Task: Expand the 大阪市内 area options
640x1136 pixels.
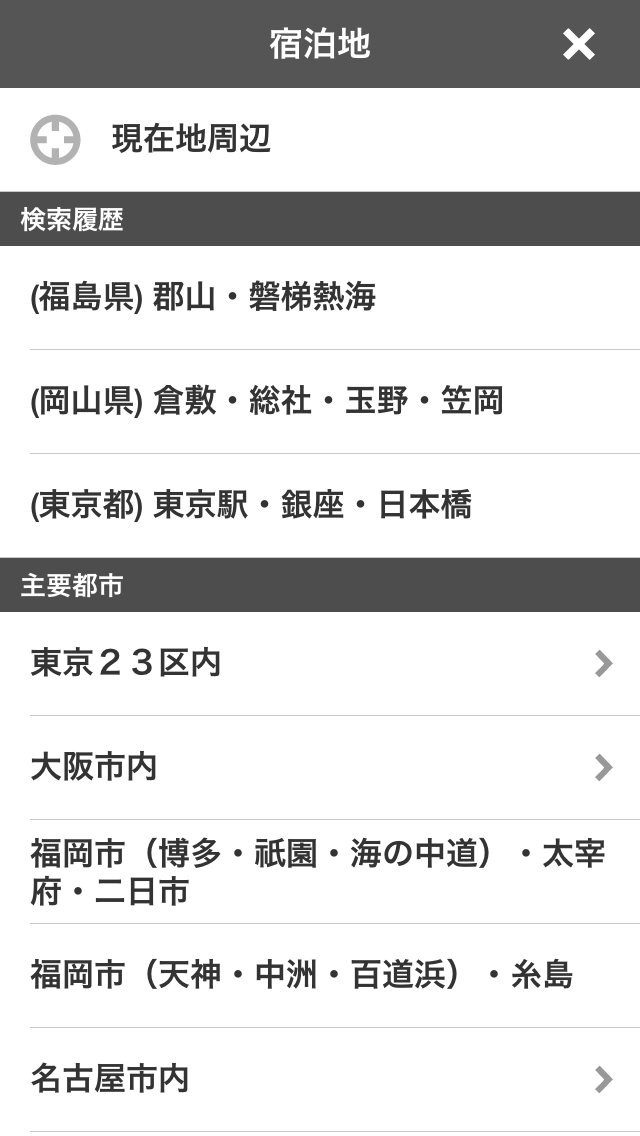Action: coord(320,767)
